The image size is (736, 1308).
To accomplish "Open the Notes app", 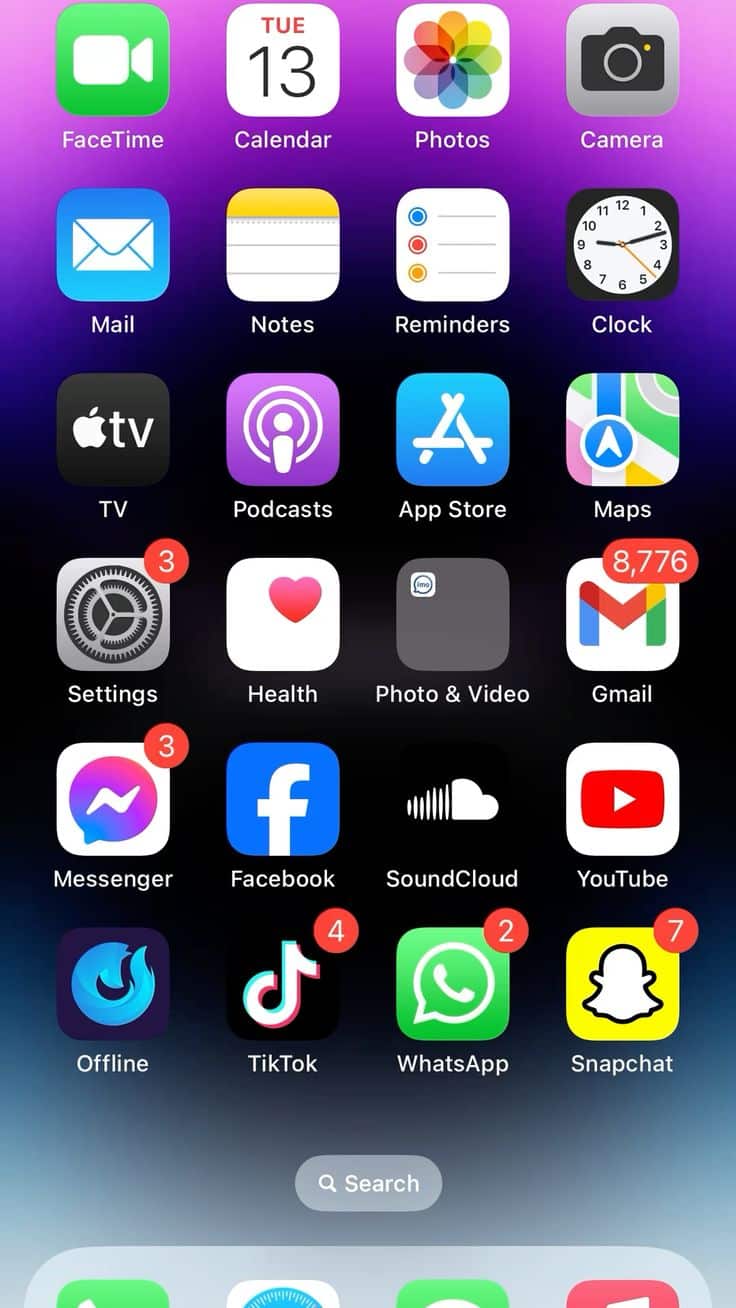I will point(283,245).
